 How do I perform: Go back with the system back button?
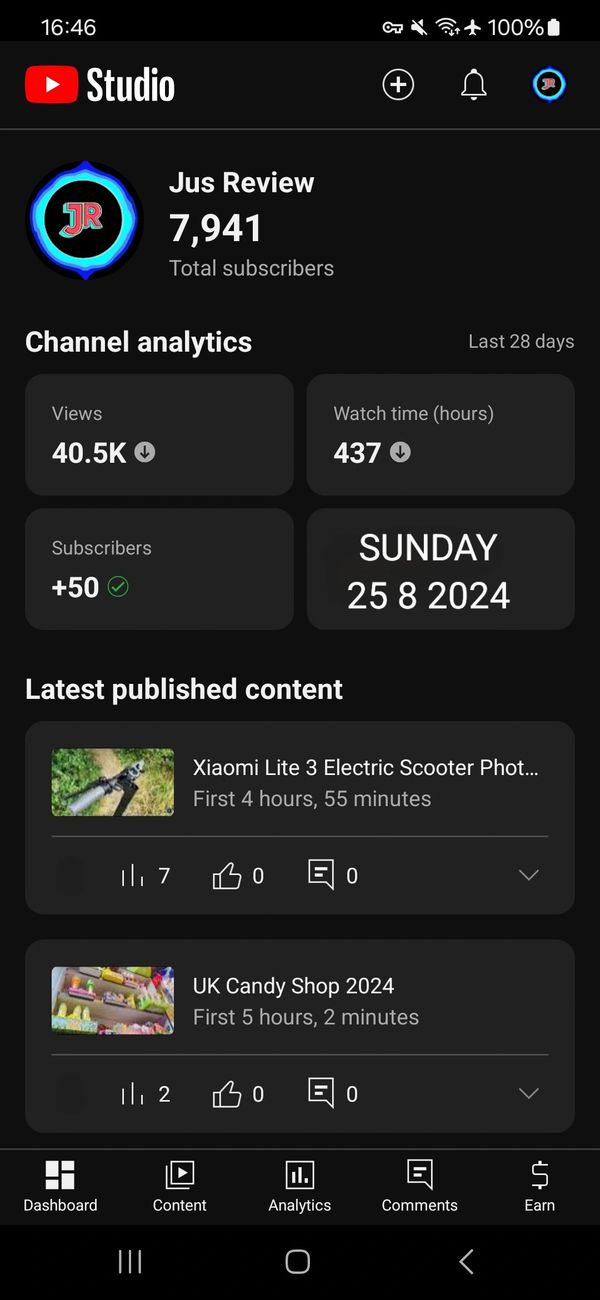click(466, 1262)
